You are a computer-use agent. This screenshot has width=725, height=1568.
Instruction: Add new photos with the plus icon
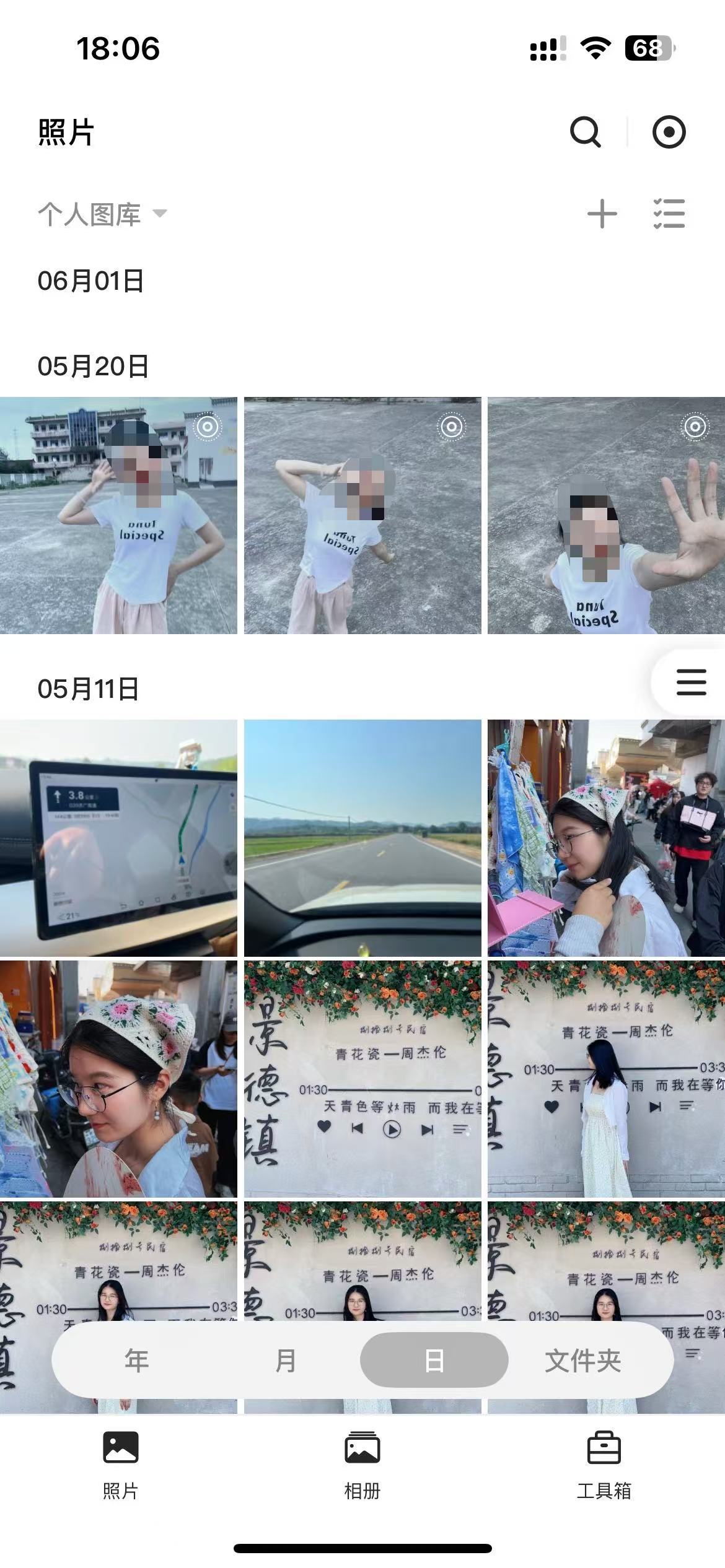[602, 214]
